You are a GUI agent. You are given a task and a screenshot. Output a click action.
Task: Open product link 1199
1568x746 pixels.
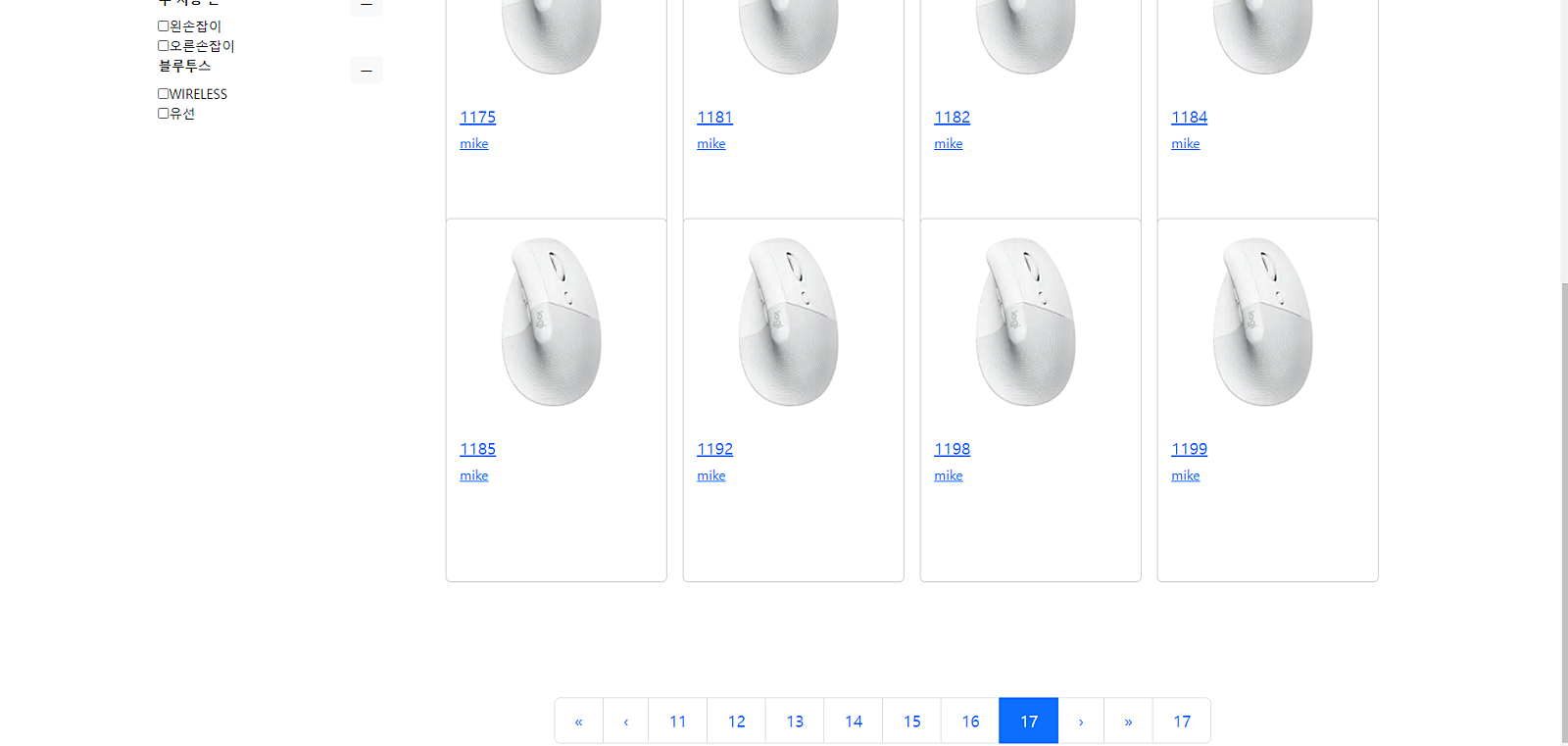[x=1189, y=449]
